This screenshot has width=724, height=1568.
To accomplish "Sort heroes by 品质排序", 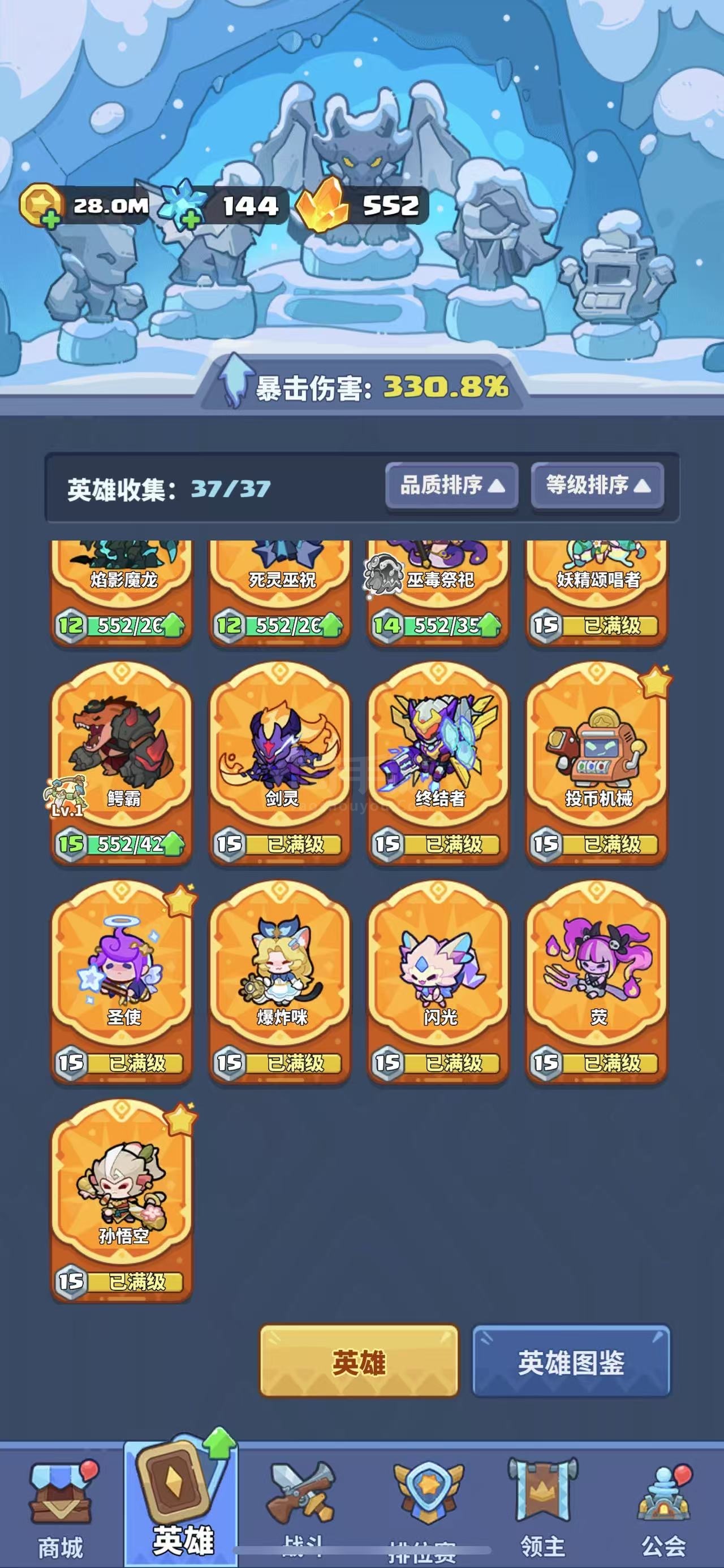I will click(451, 485).
